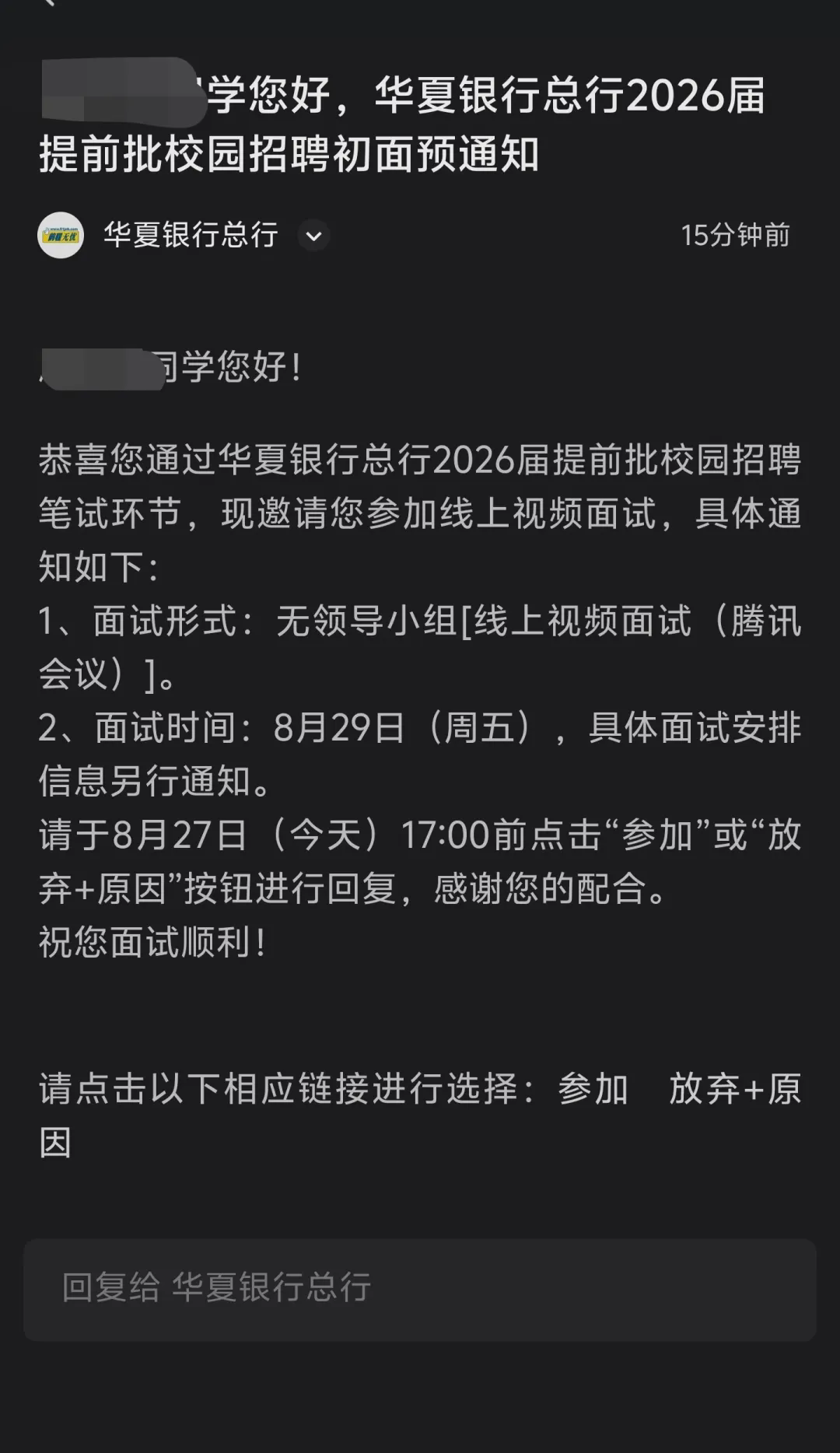Open the reply box 回复给 华夏银行总行
Viewport: 840px width, 1453px height.
(419, 1289)
